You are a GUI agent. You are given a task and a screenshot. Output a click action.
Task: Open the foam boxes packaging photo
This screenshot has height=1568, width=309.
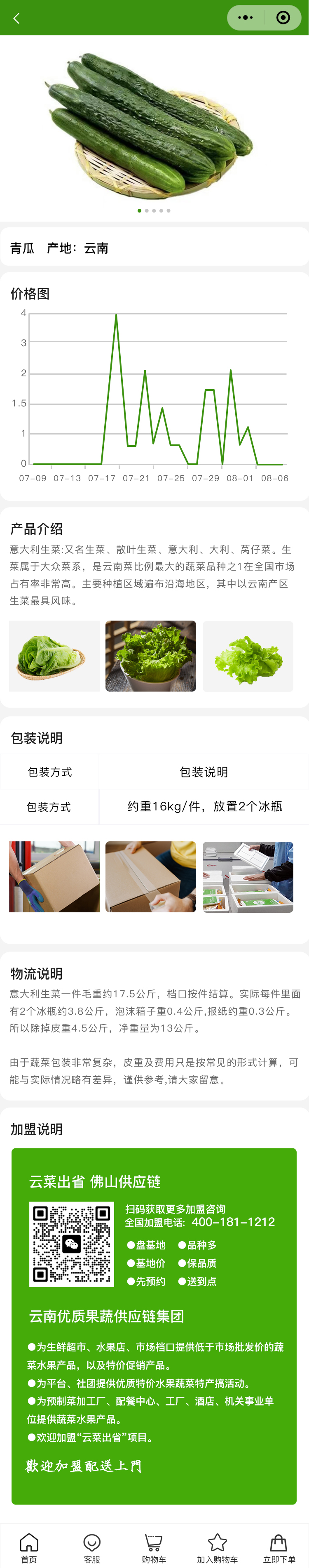pos(248,876)
